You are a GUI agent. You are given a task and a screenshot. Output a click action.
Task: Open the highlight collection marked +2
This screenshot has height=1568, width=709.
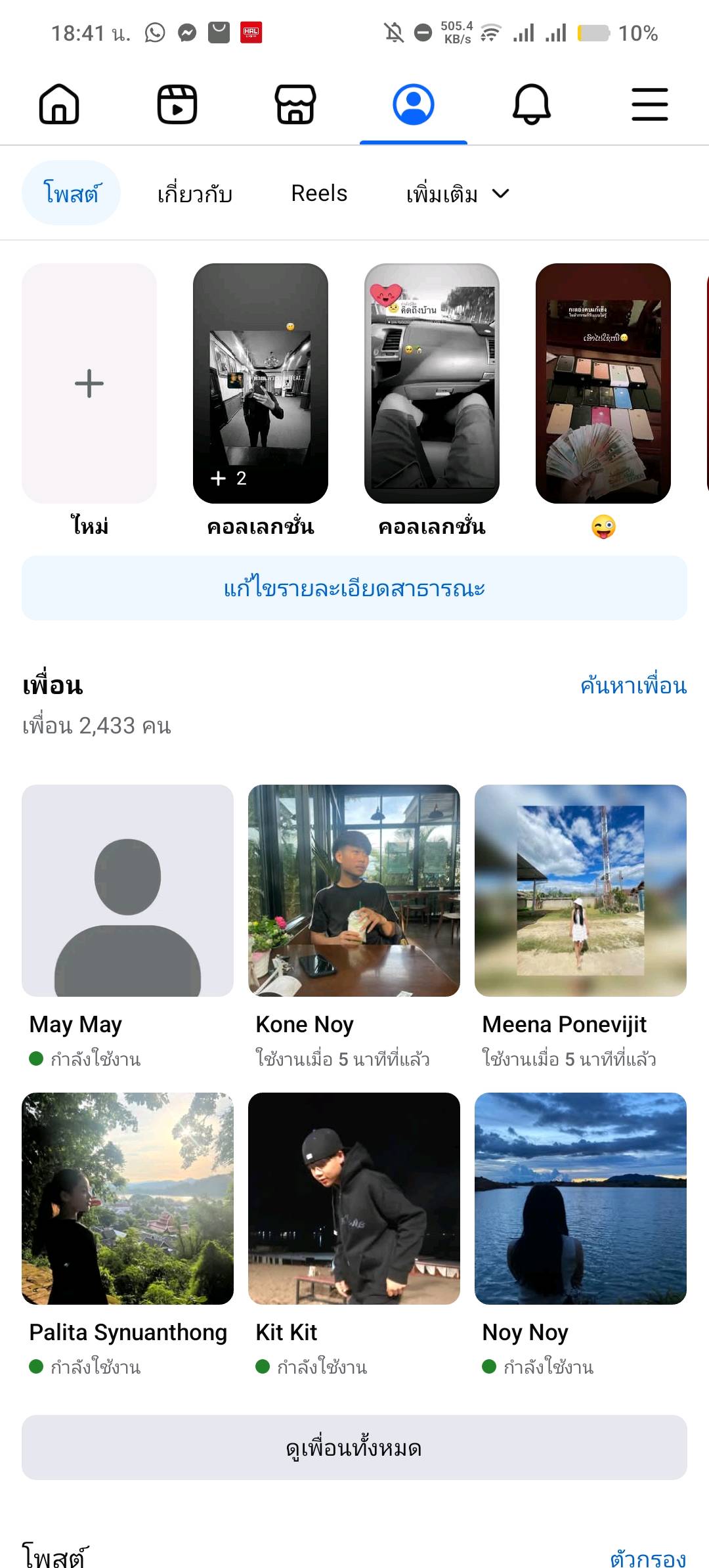pos(261,383)
